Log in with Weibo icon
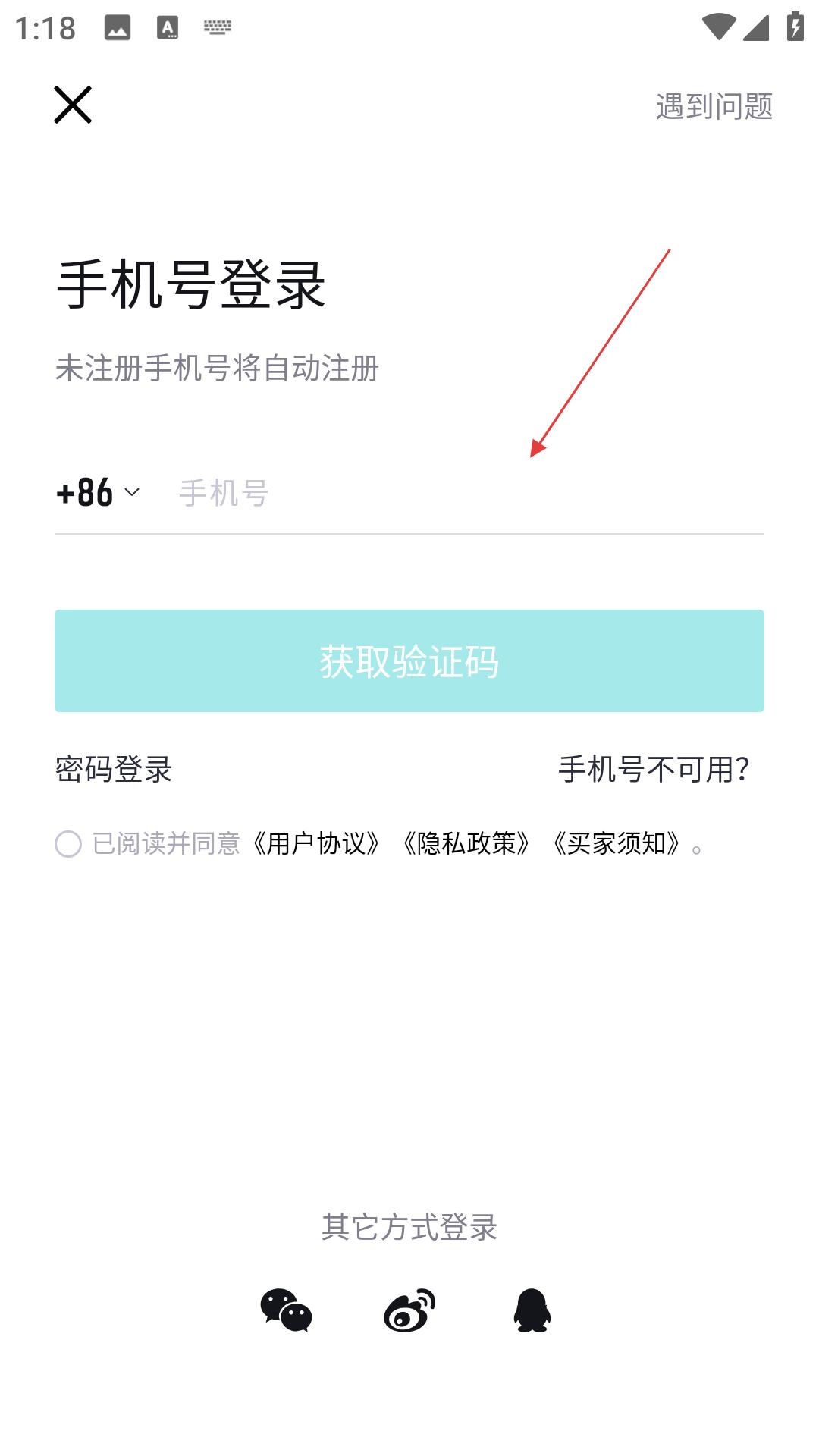Screen dimensions: 819x1456 (x=409, y=1310)
